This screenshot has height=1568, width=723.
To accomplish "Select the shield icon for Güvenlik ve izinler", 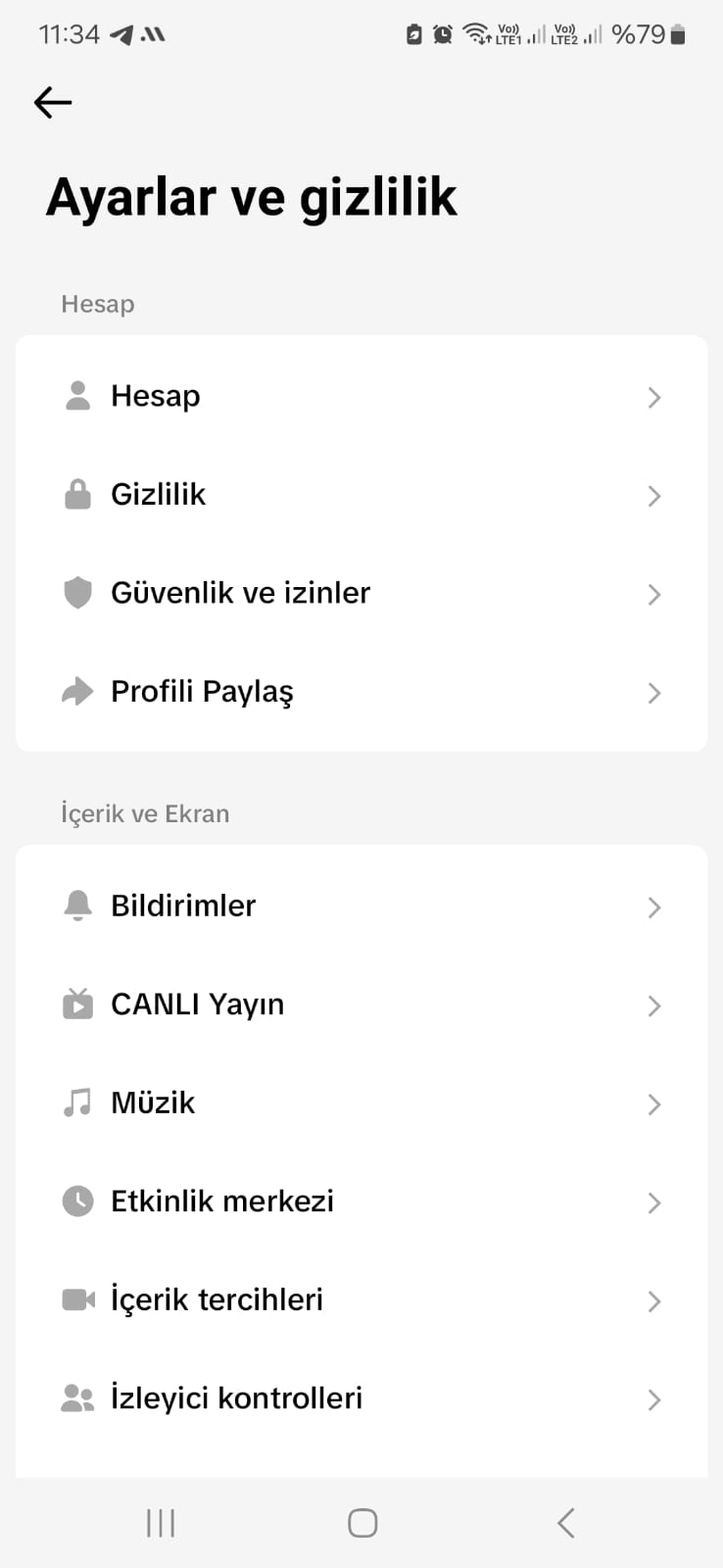I will pos(77,593).
